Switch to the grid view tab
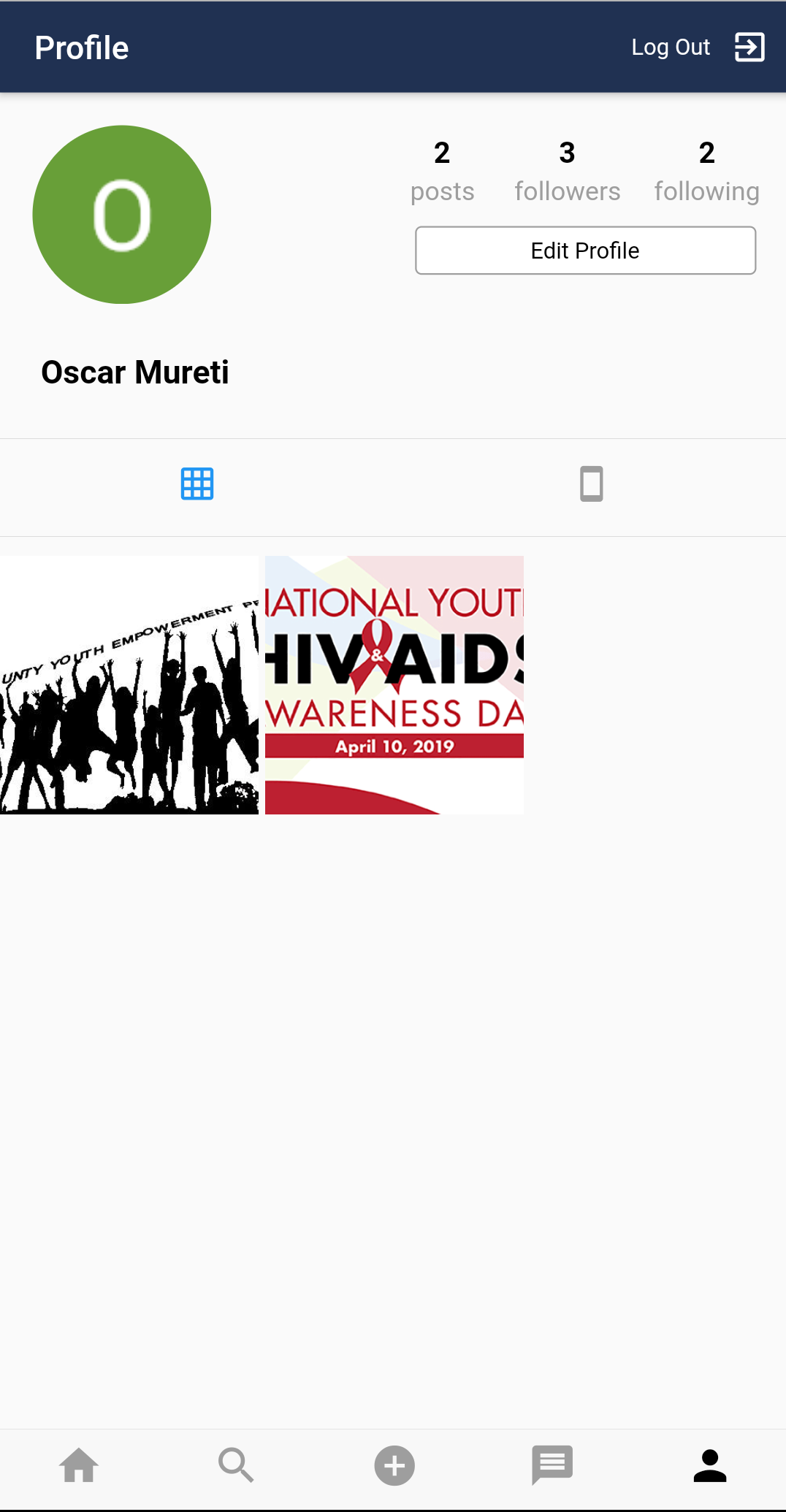This screenshot has width=786, height=1512. tap(197, 484)
